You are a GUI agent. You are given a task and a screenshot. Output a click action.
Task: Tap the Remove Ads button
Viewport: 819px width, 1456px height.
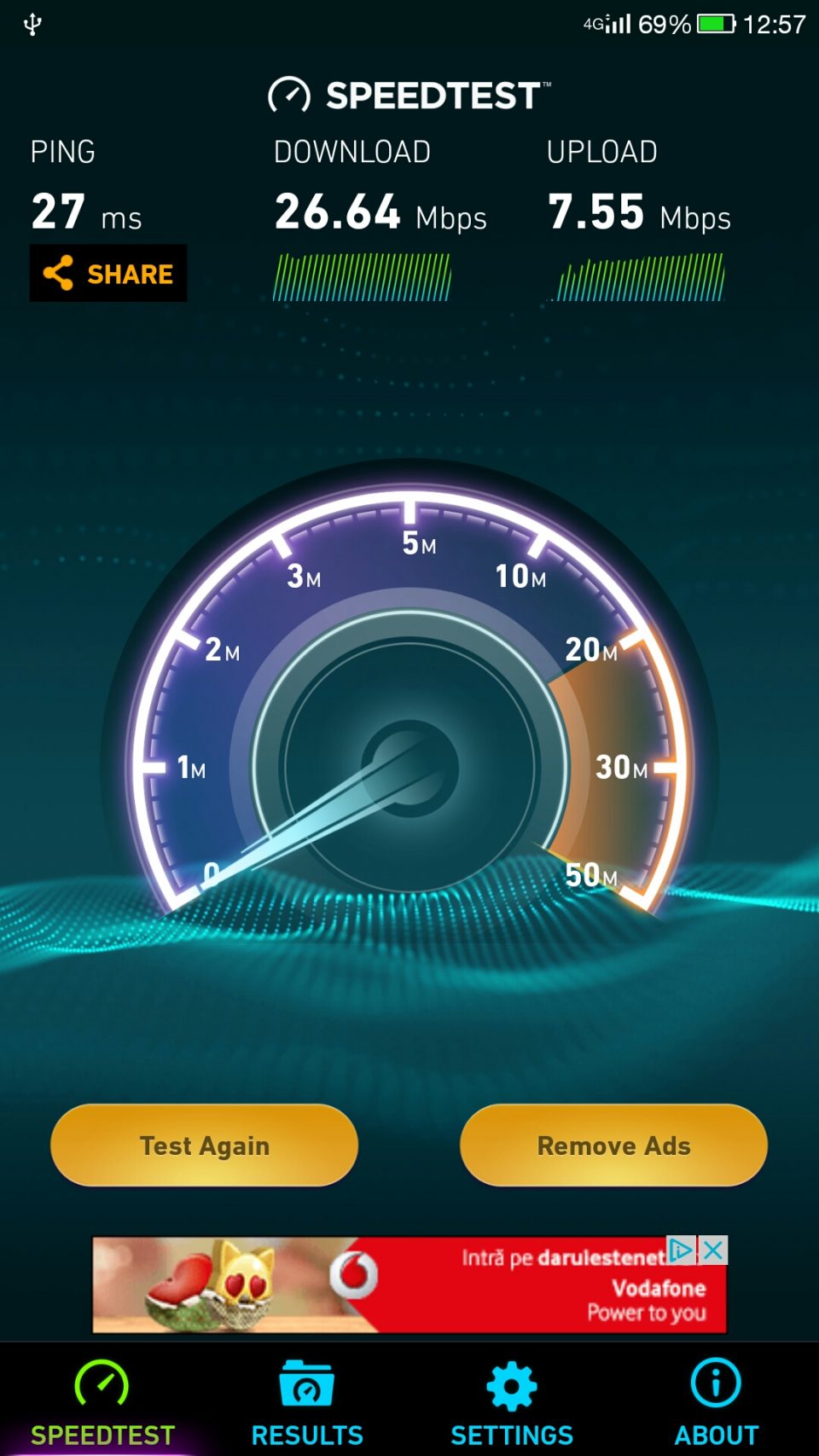click(x=613, y=1145)
